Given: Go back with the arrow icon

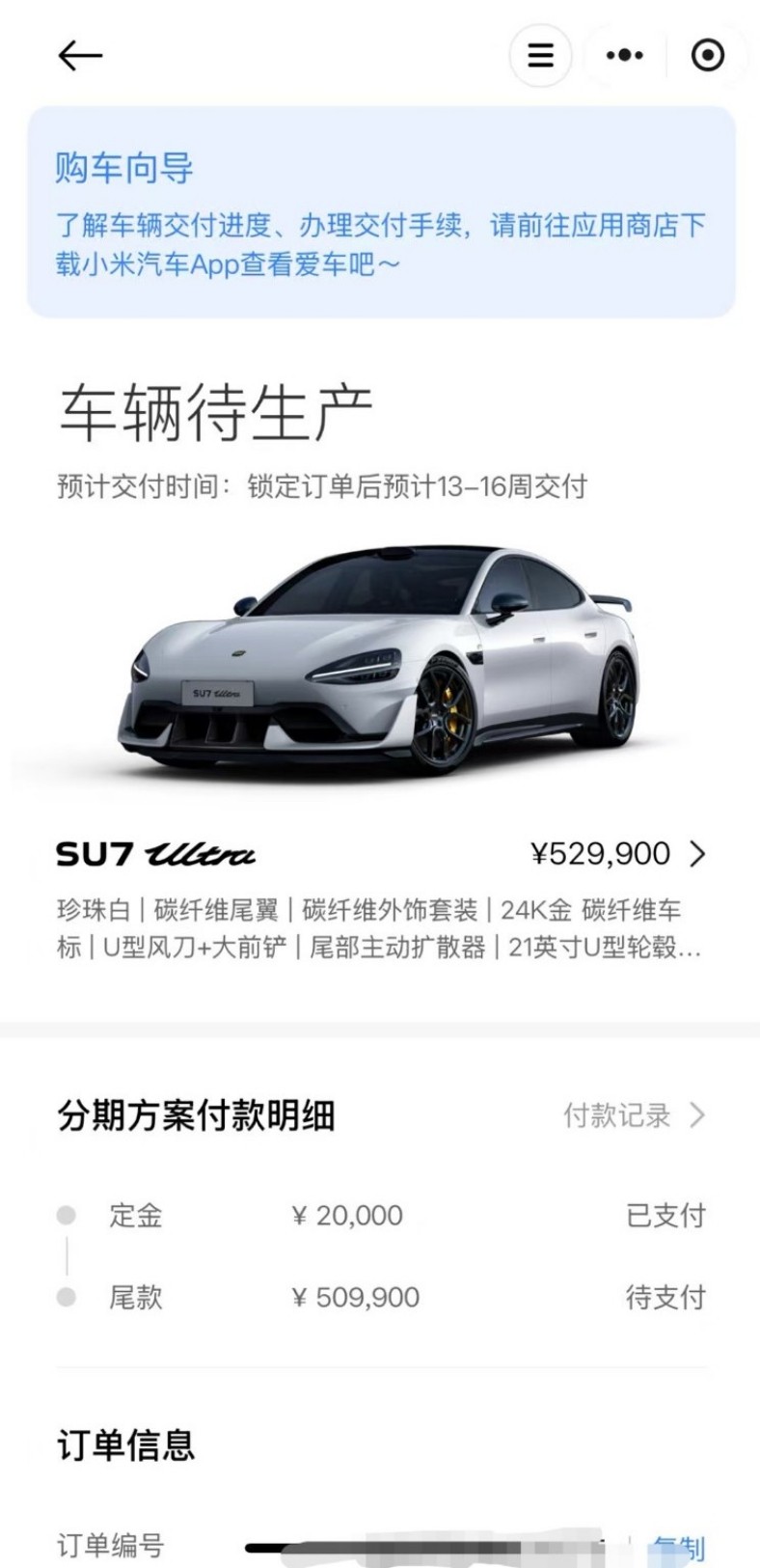Looking at the screenshot, I should [x=80, y=56].
